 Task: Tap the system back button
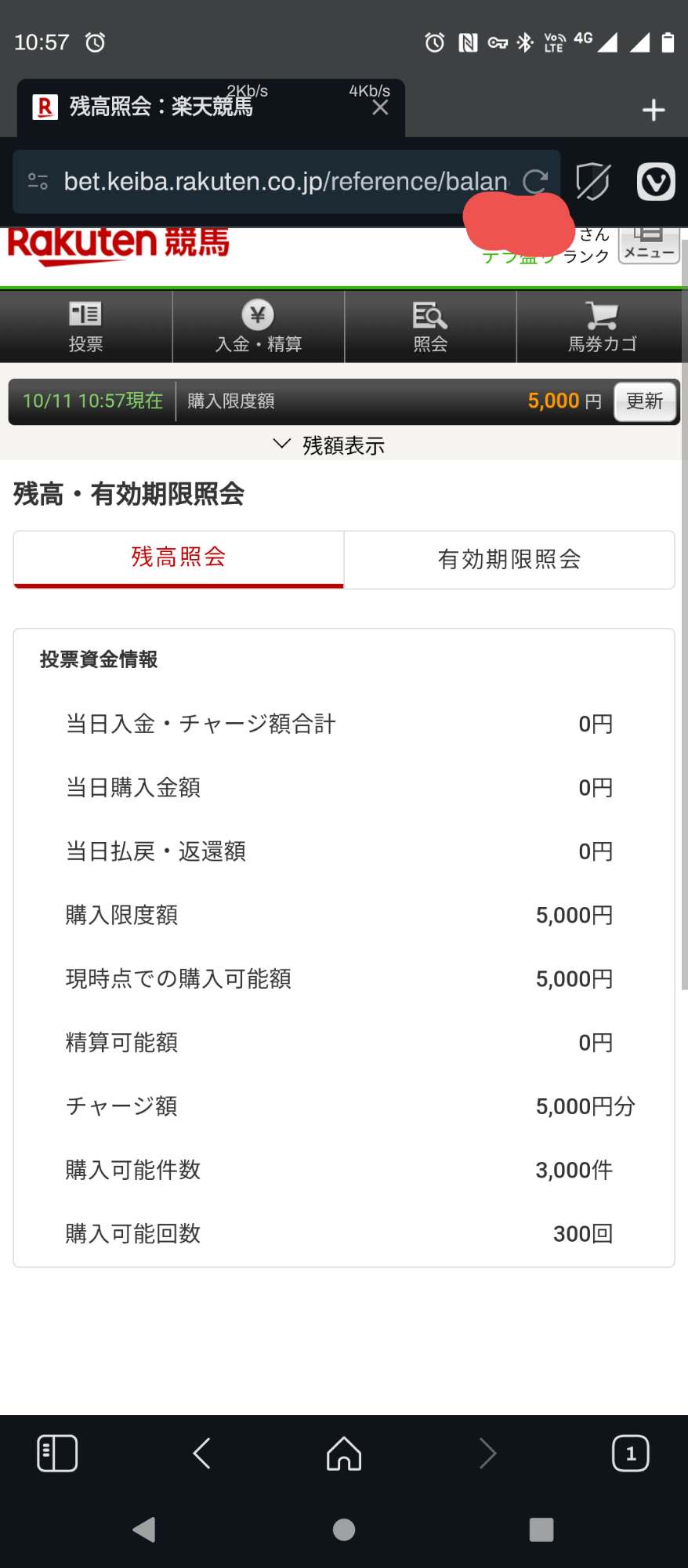[x=144, y=1530]
